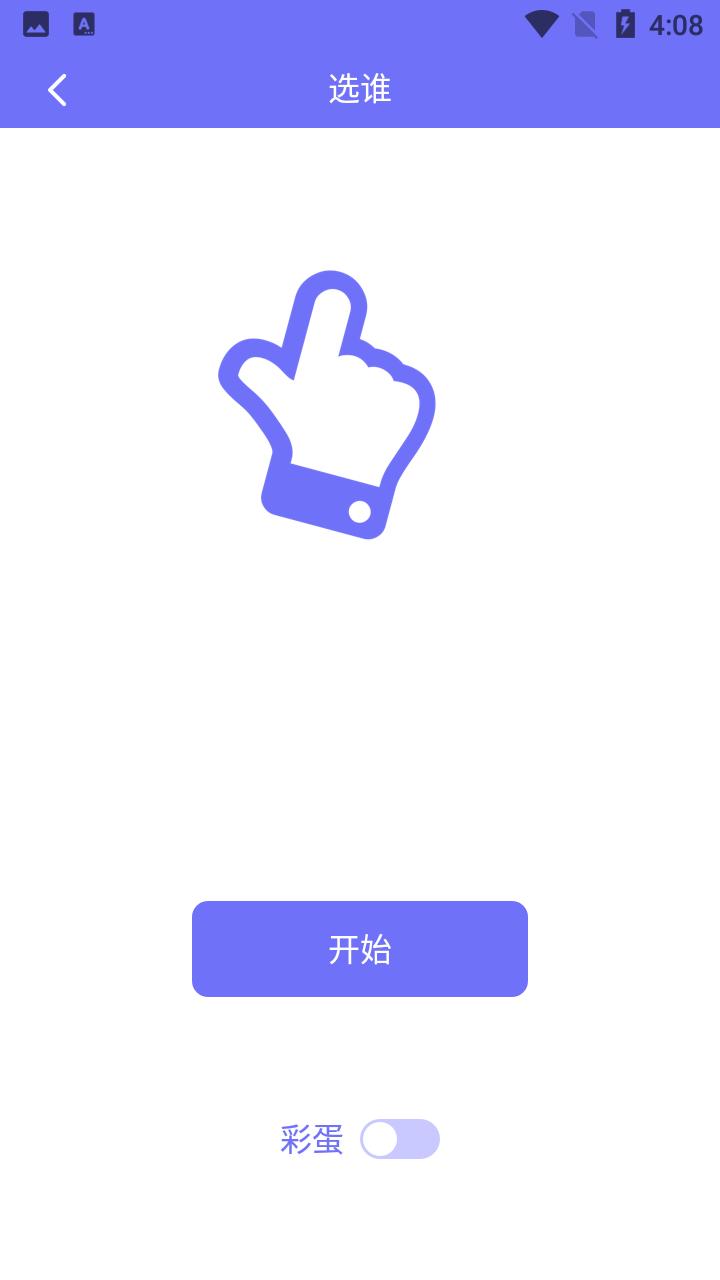Open the 选谁 title bar

360,89
